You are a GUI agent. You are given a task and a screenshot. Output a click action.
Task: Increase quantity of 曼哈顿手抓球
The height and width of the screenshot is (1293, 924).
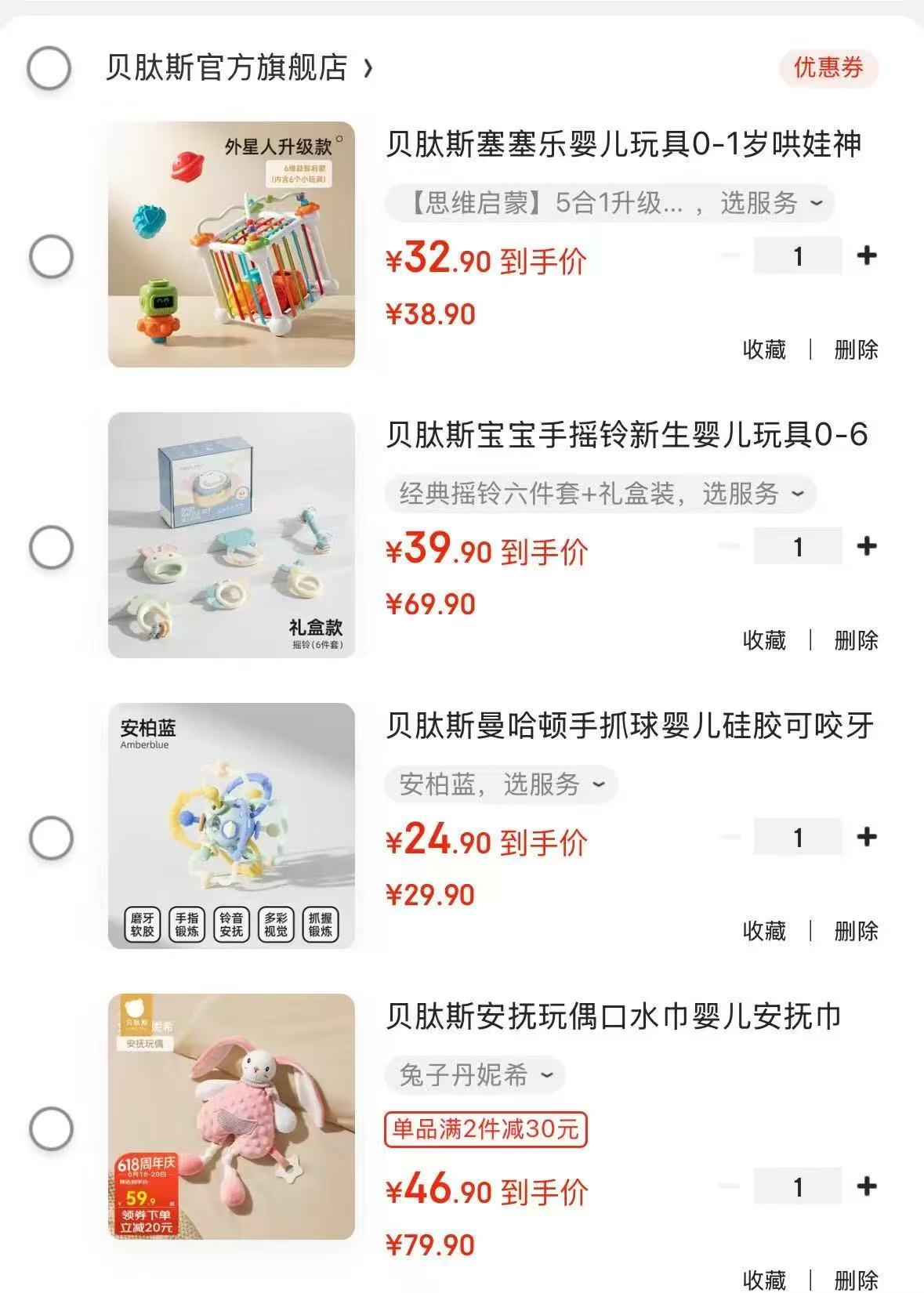click(865, 838)
